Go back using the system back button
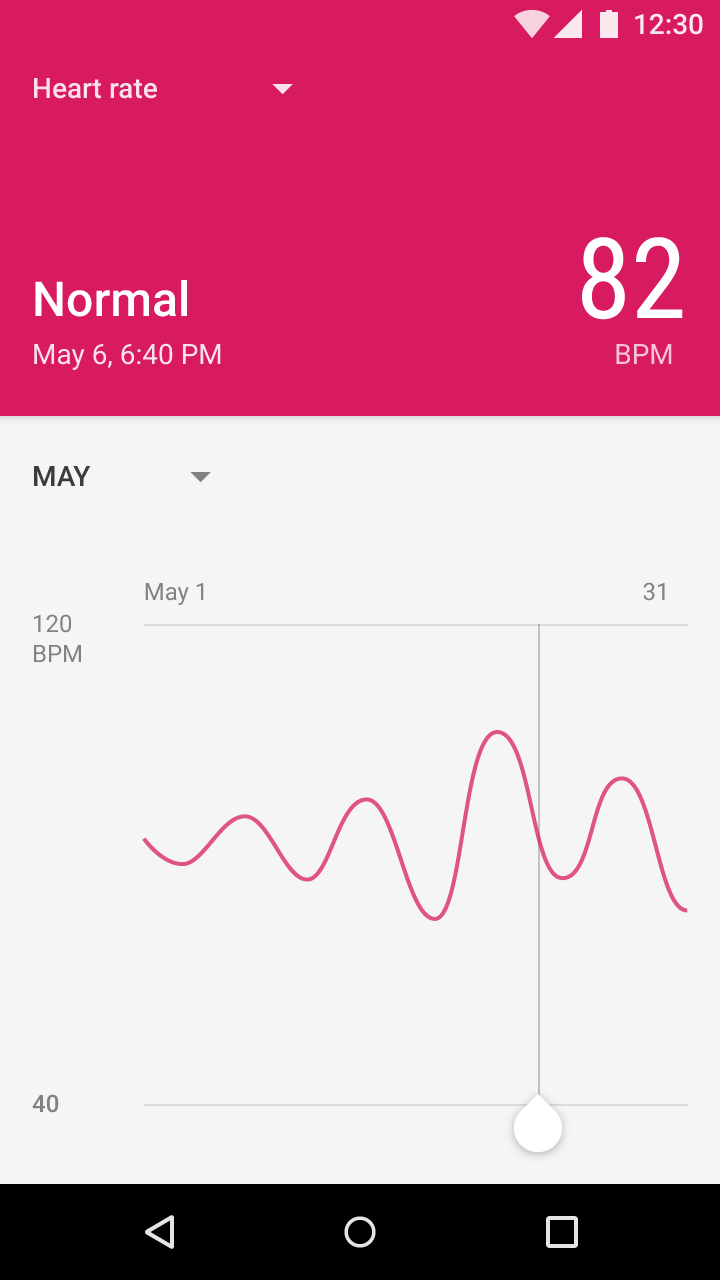 pos(160,1231)
